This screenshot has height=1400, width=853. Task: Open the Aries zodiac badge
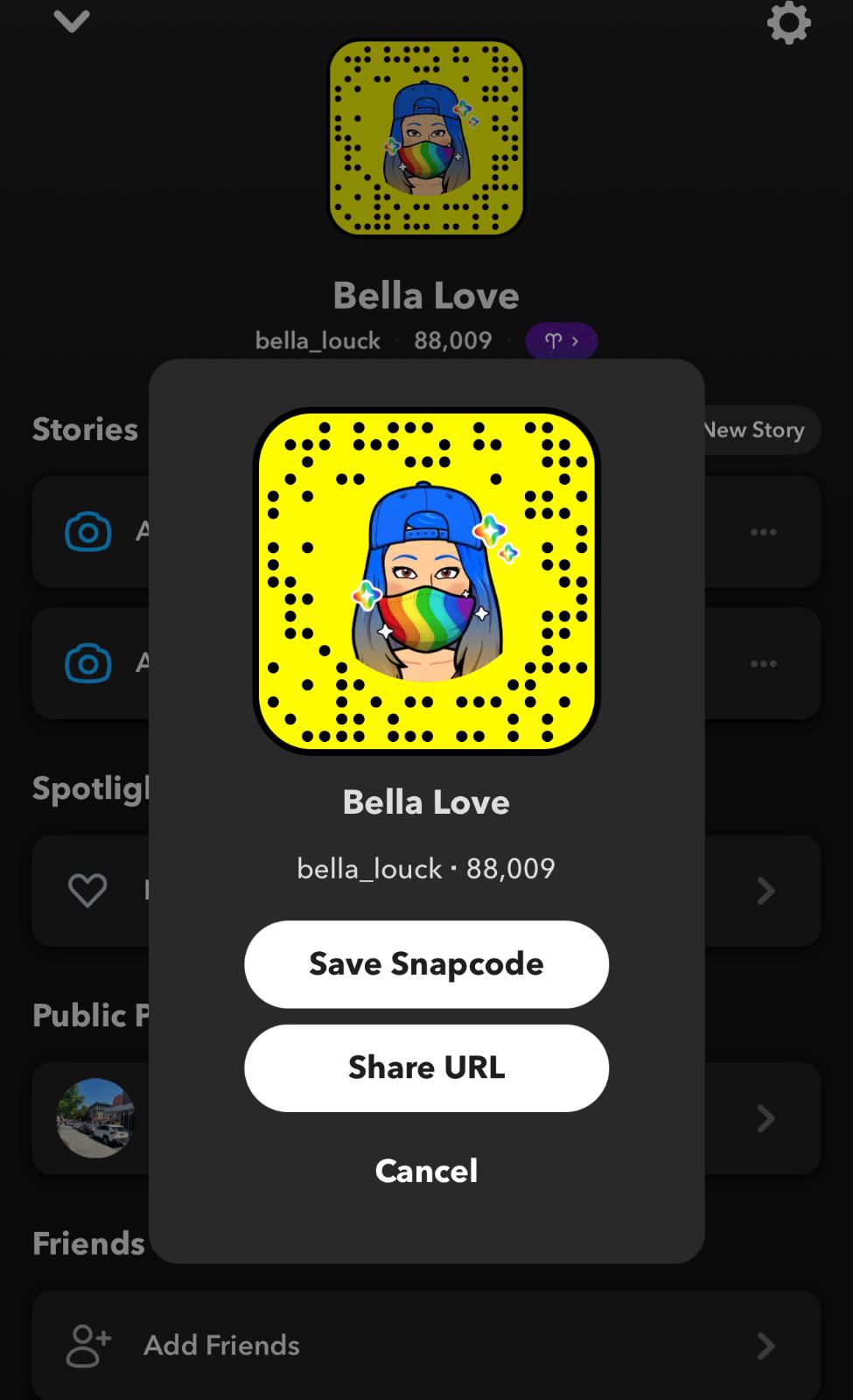click(561, 340)
